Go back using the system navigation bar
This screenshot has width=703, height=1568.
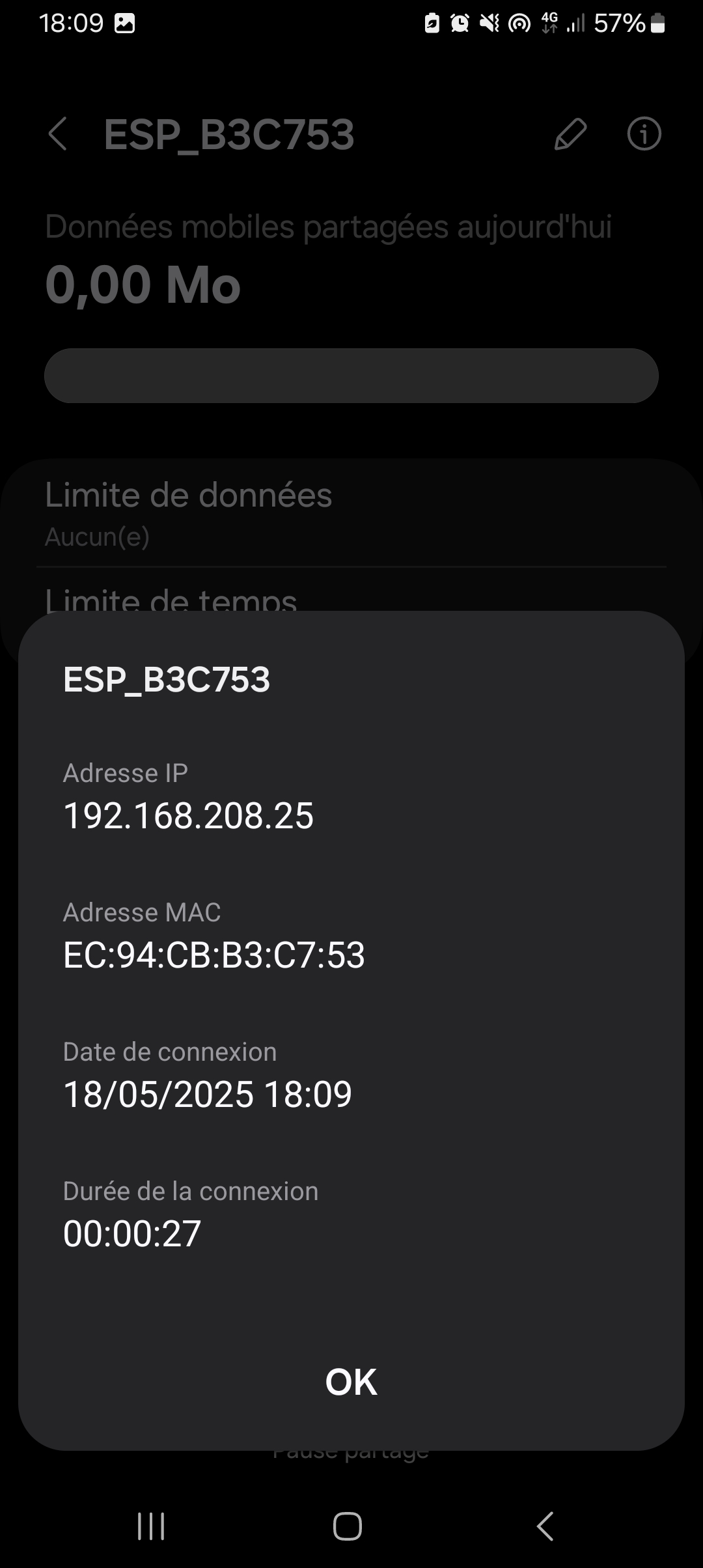(545, 1526)
